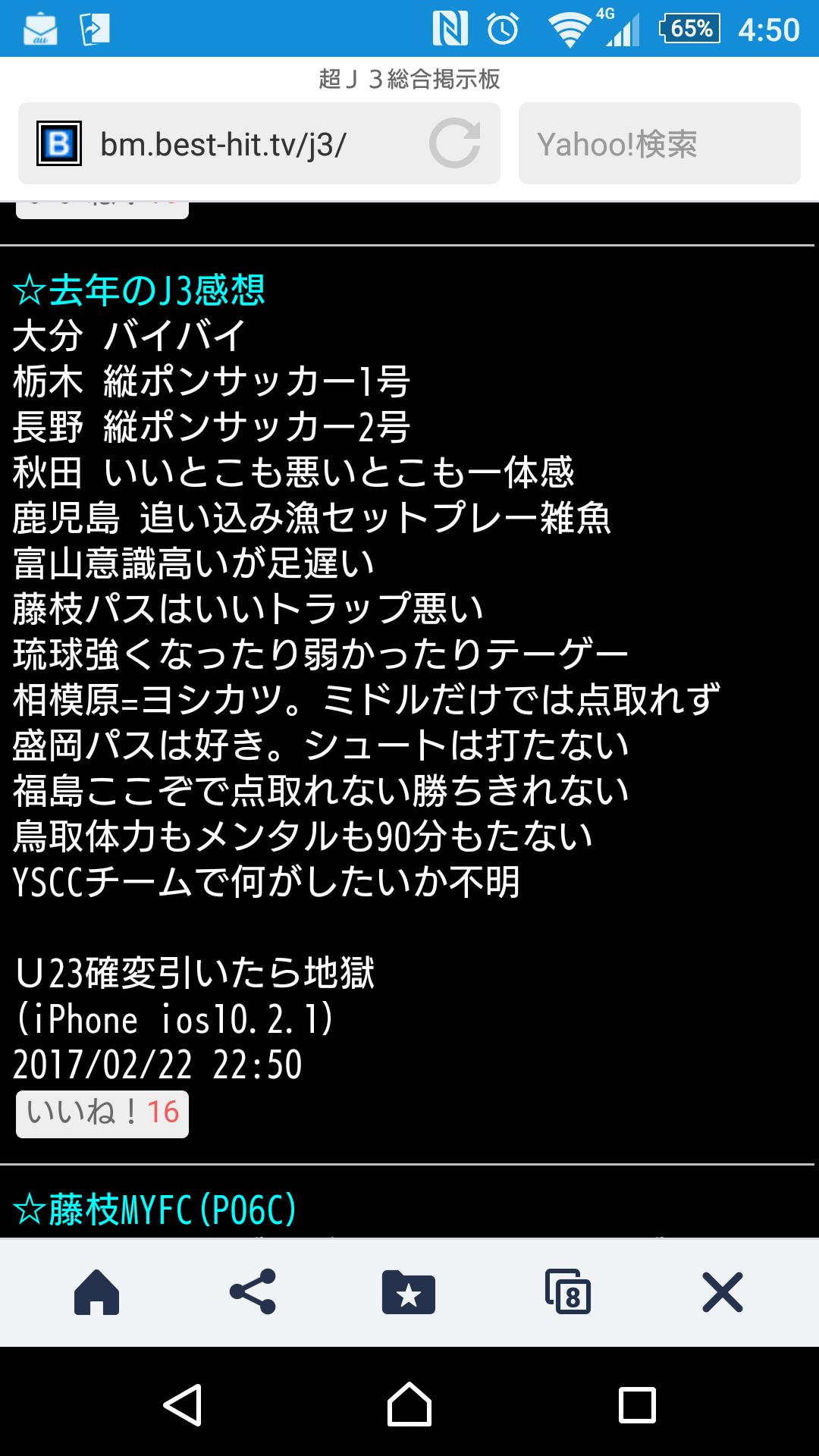Viewport: 819px width, 1456px height.
Task: Tap the system back button
Action: (183, 1404)
